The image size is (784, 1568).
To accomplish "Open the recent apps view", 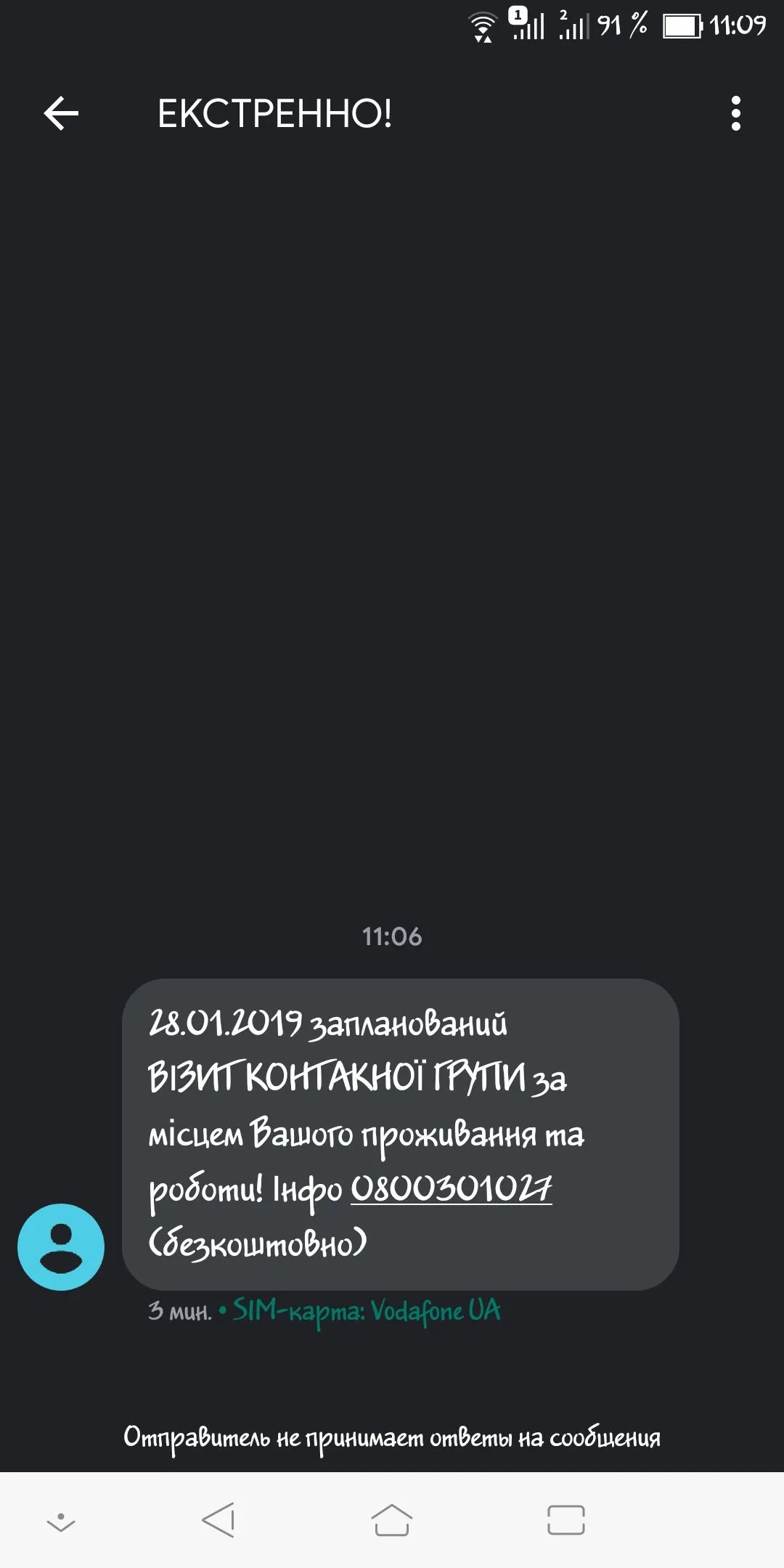I will 565,1520.
